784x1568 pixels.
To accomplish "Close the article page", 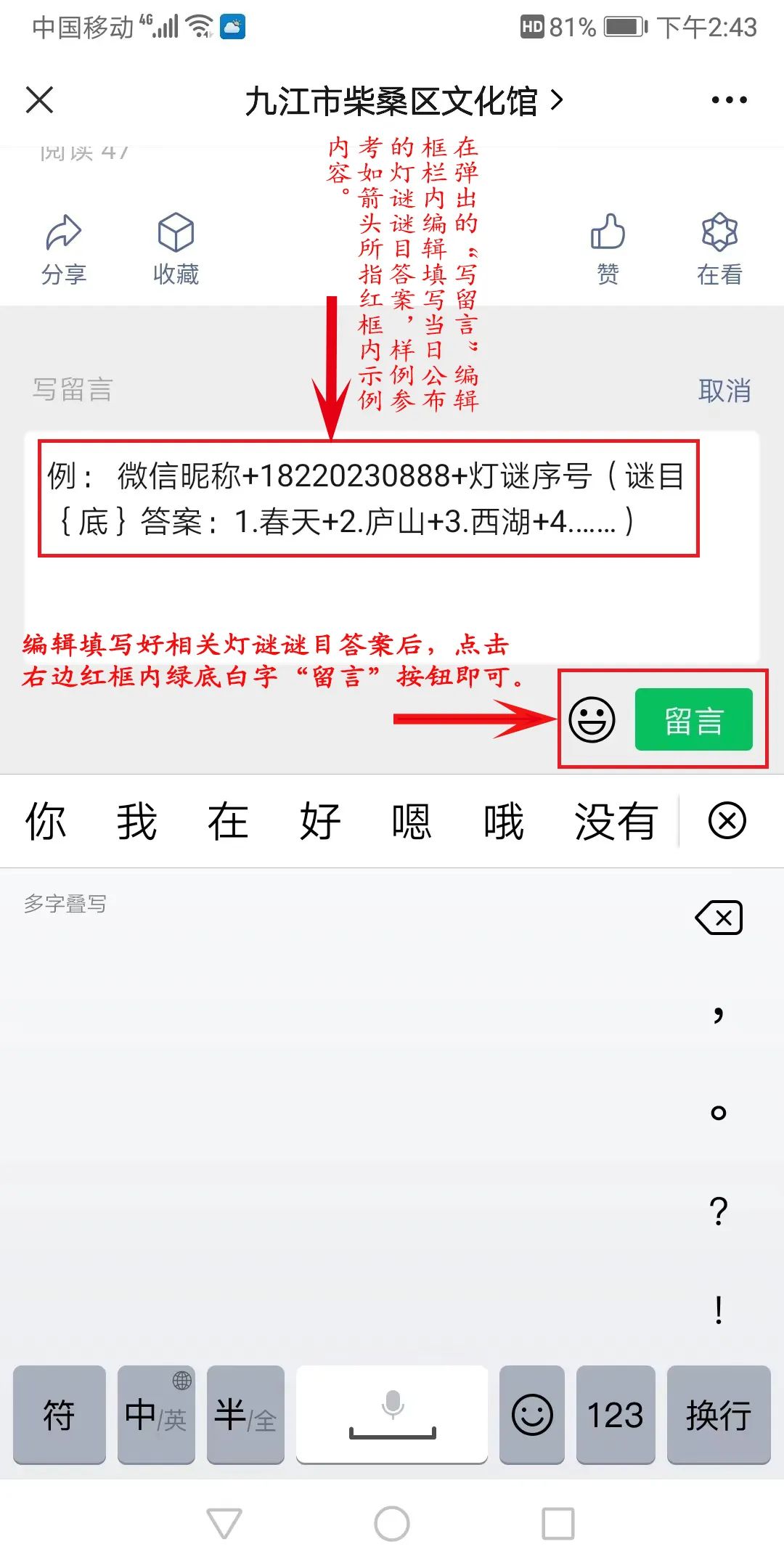I will click(40, 100).
